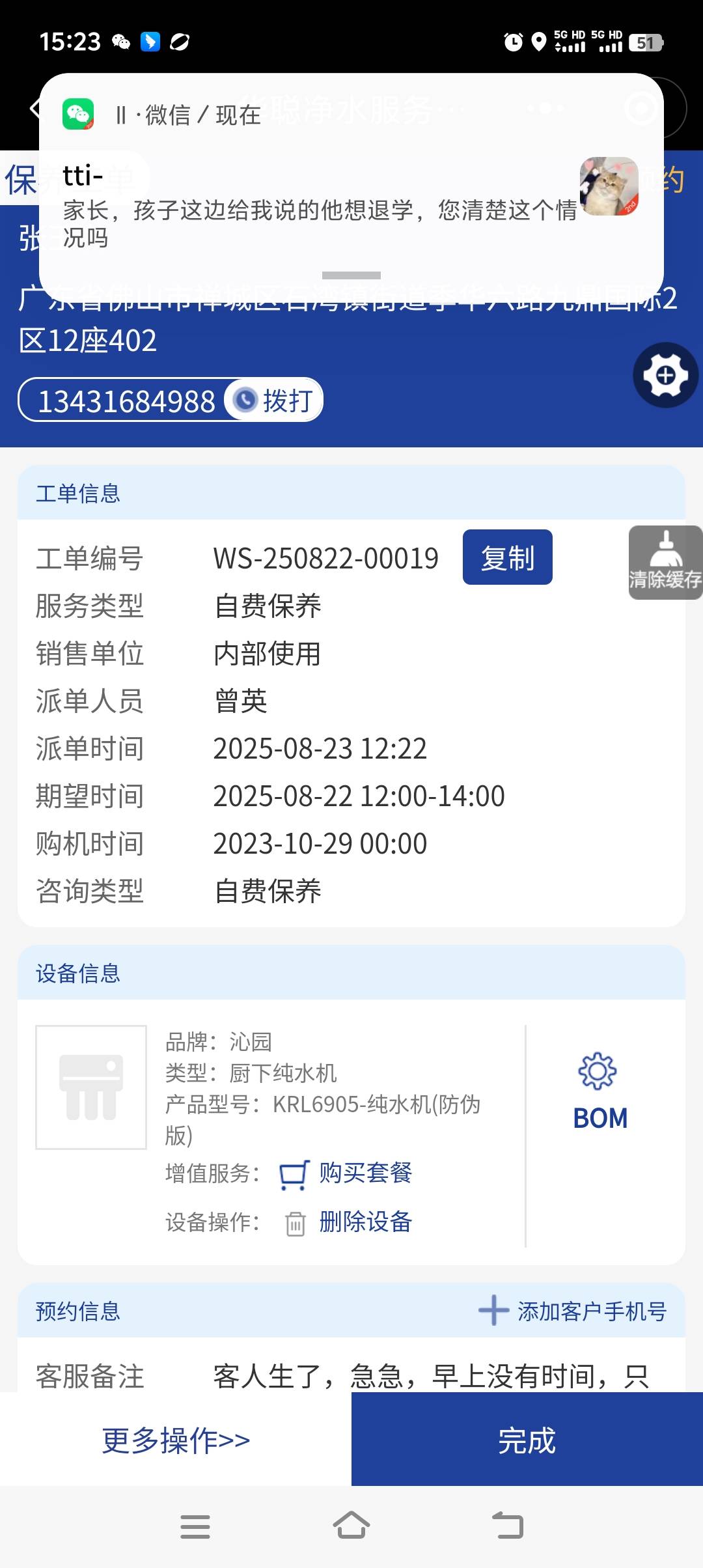Tap the clear cache button

click(x=665, y=563)
